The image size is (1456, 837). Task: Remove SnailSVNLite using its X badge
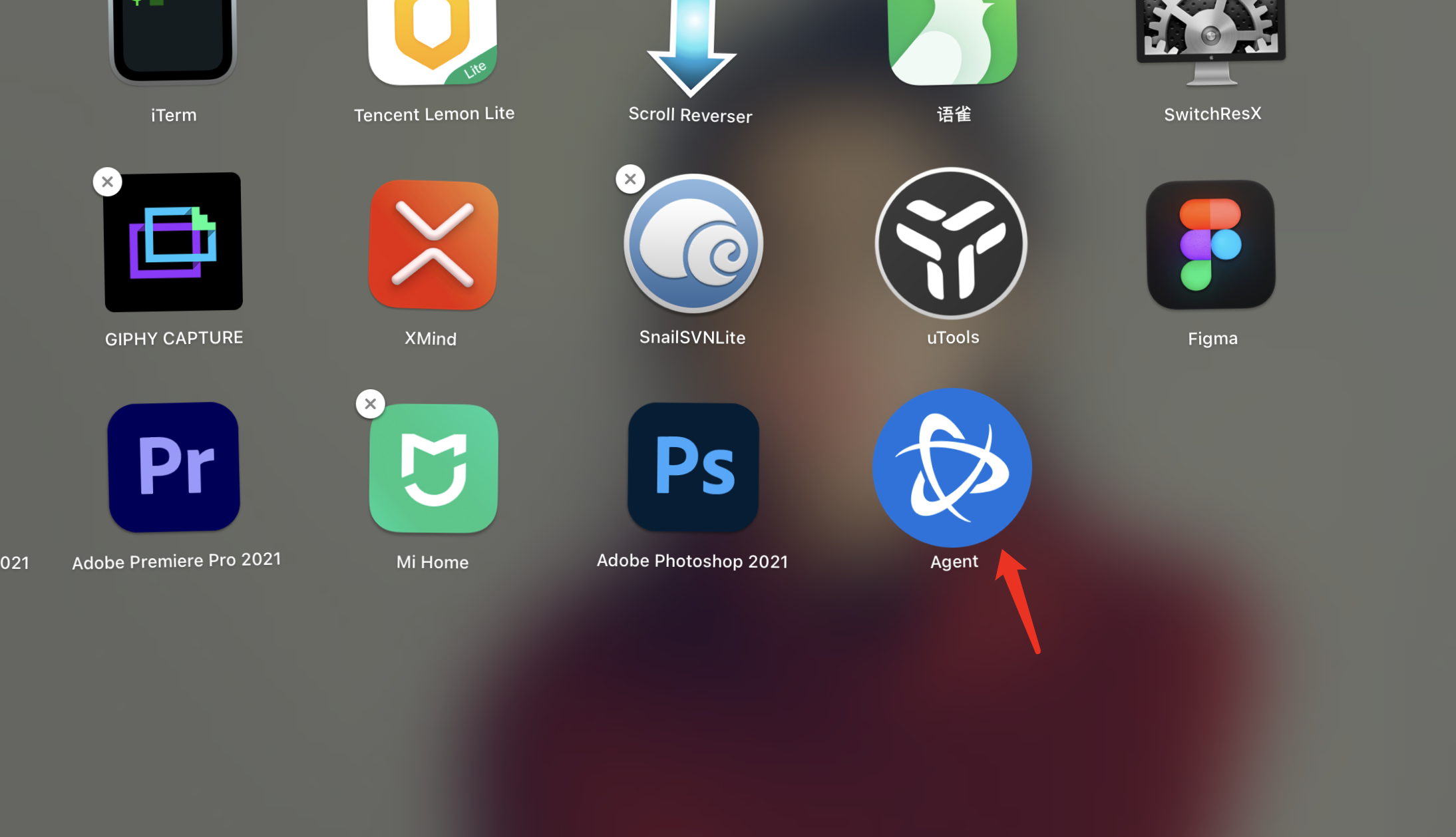[630, 179]
